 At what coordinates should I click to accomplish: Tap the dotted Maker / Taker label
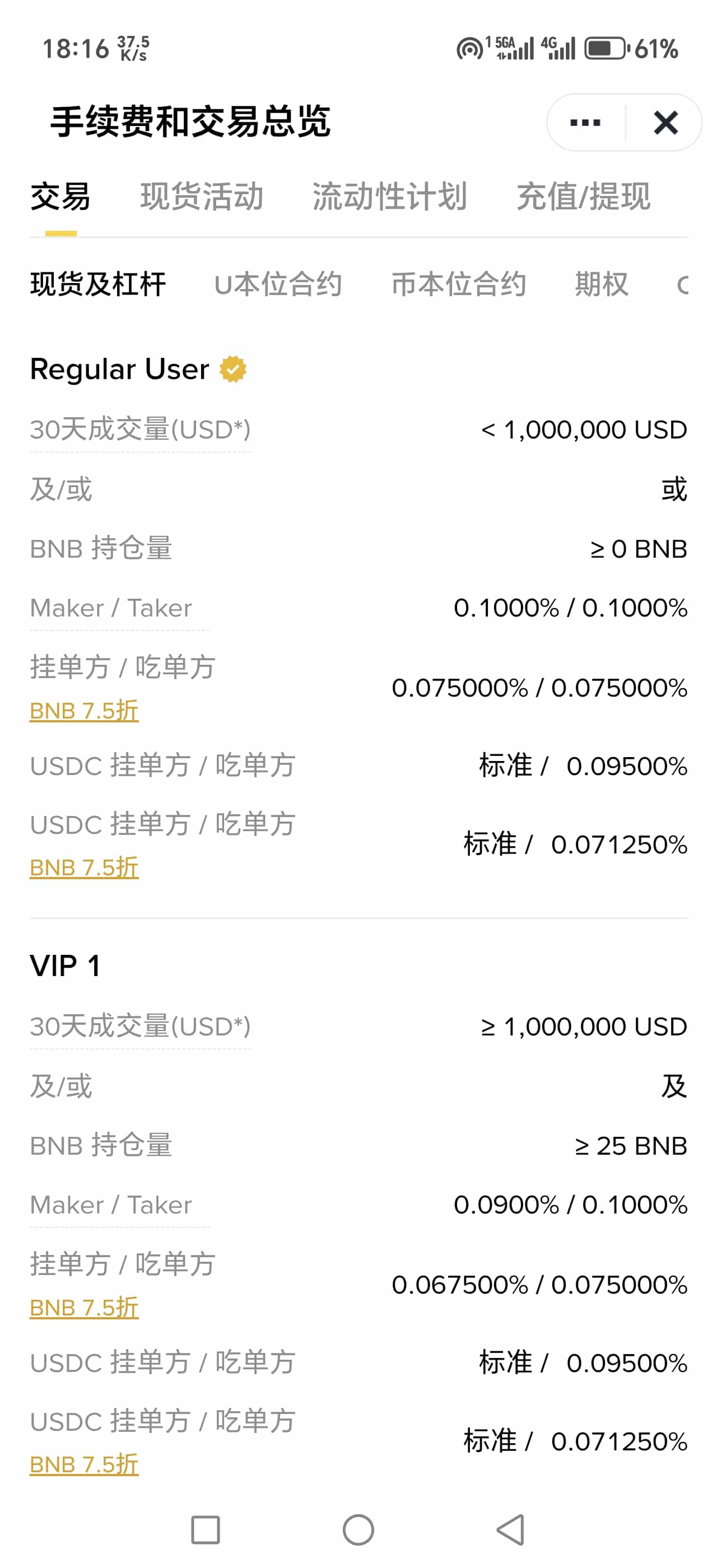click(x=111, y=607)
